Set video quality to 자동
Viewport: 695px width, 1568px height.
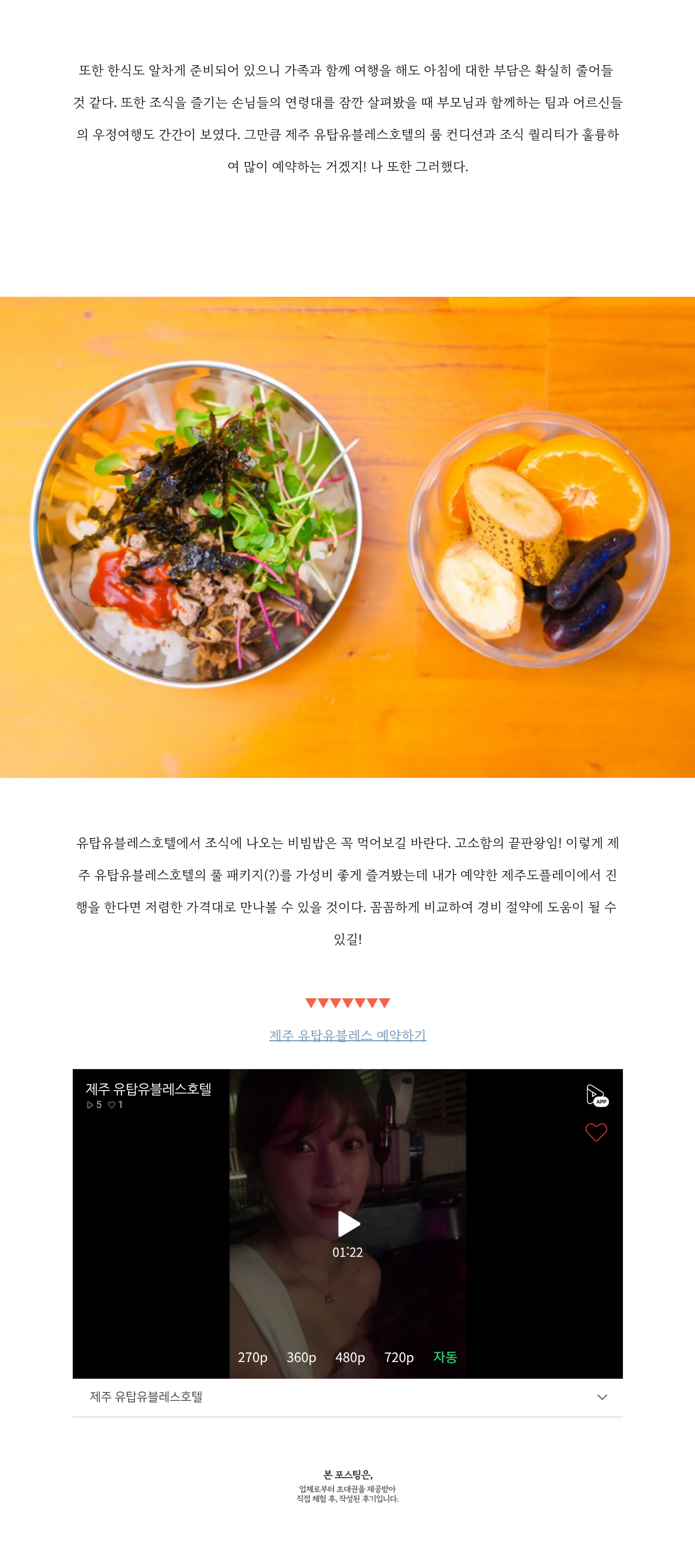[x=445, y=1356]
